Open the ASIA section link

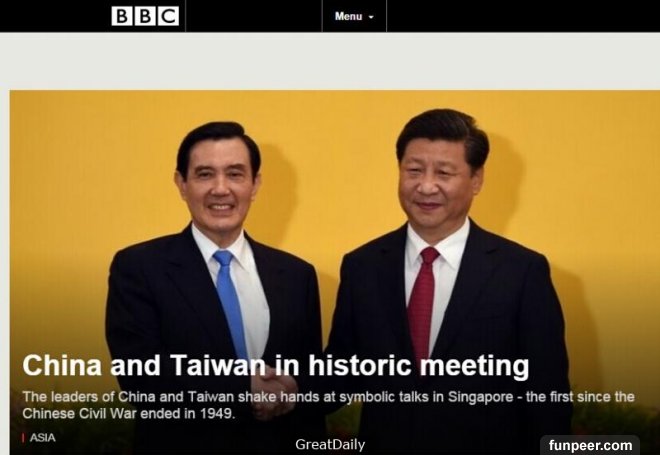coord(42,438)
